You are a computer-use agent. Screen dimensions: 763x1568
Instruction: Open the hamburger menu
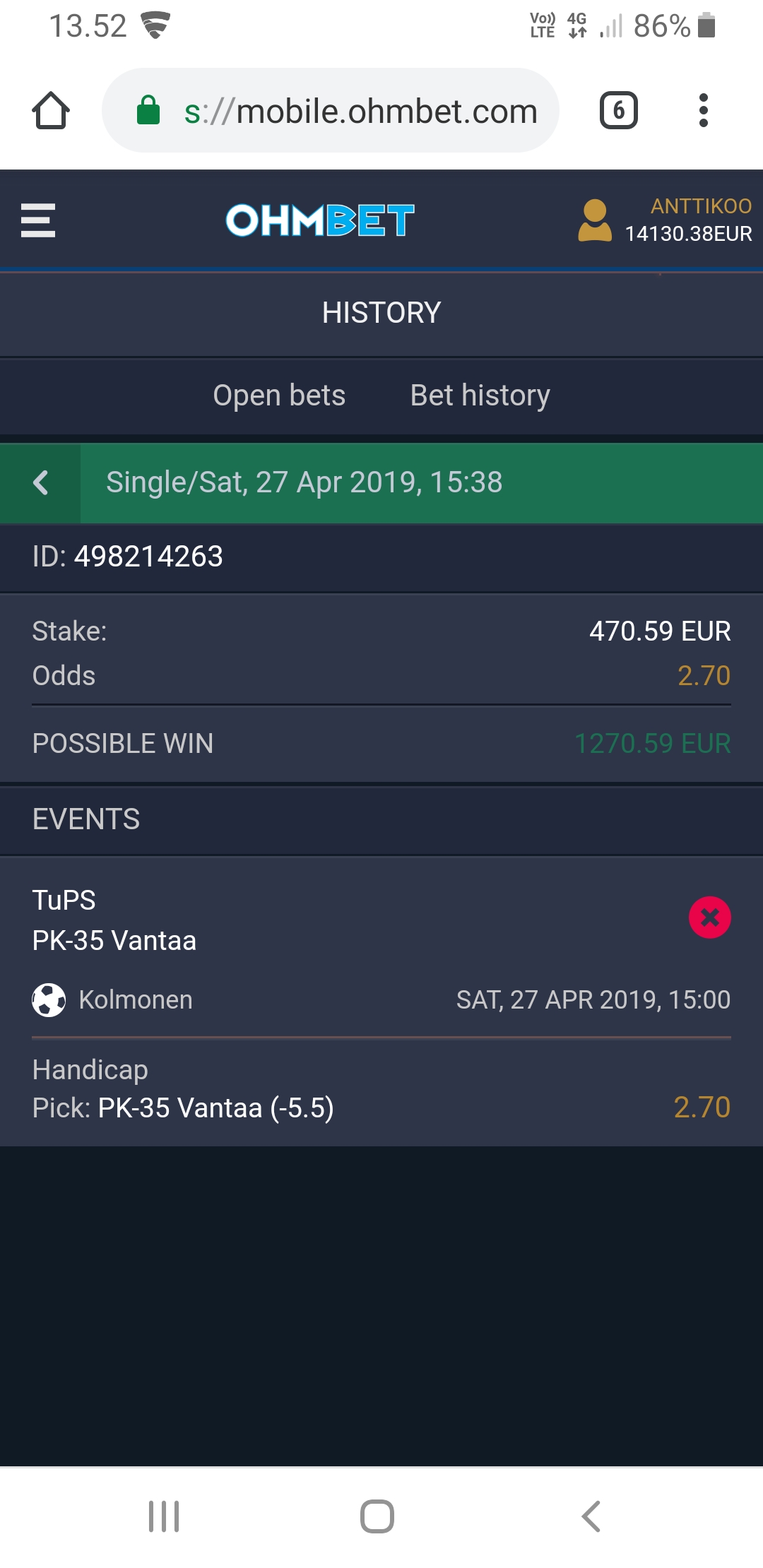coord(38,220)
